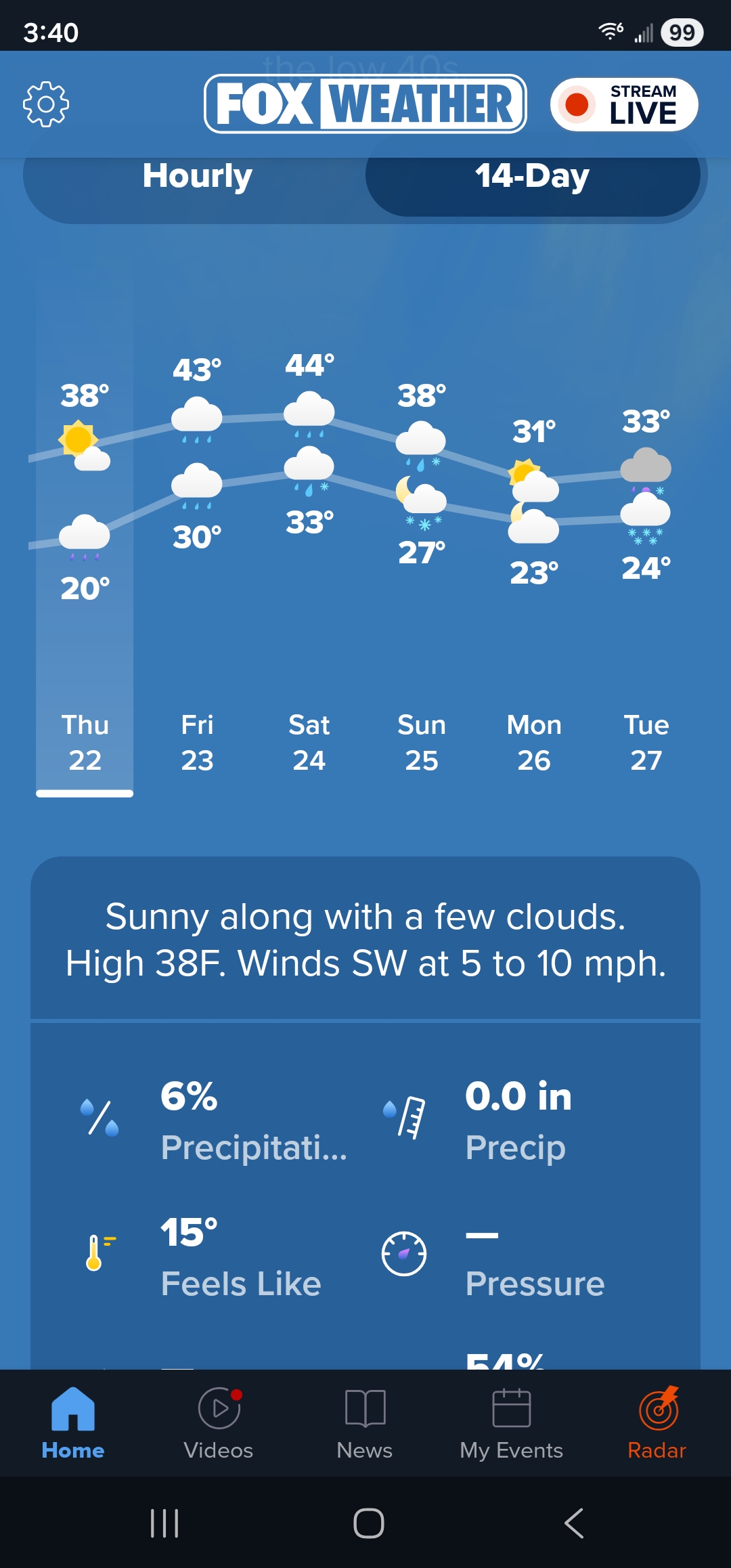
Task: Pick Tue 27 in the forecast chart
Action: coord(646,742)
